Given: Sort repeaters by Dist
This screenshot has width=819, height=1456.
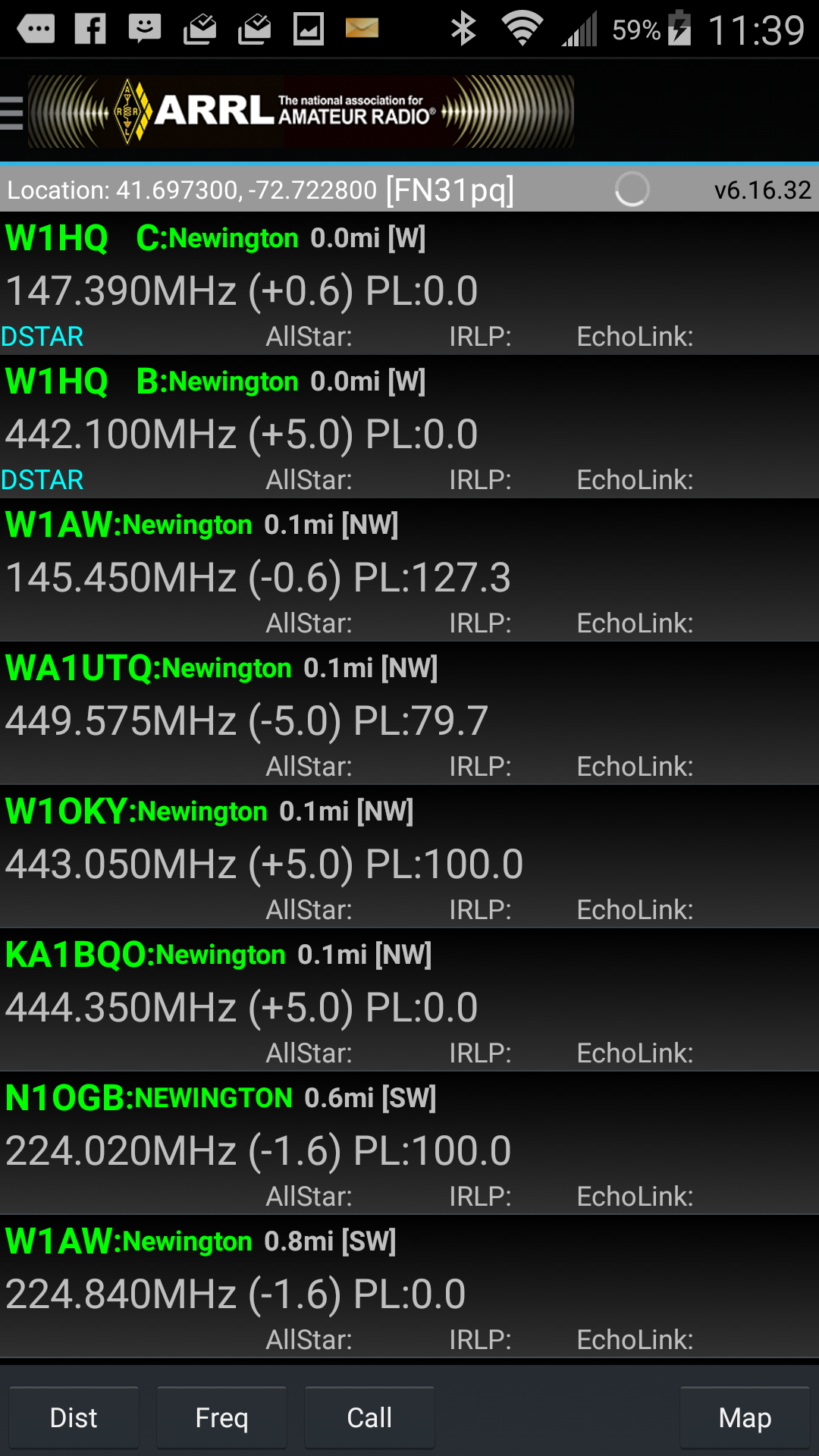Looking at the screenshot, I should click(x=74, y=1417).
